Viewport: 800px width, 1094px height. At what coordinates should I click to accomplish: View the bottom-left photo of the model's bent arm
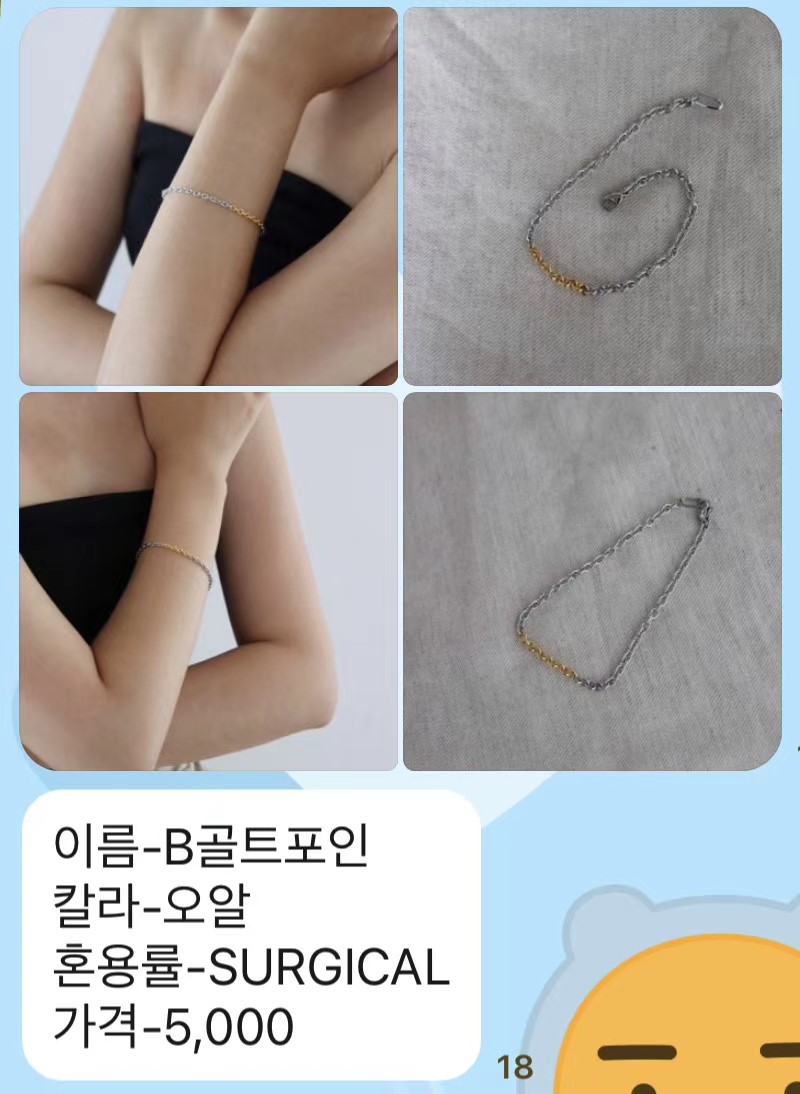(208, 581)
